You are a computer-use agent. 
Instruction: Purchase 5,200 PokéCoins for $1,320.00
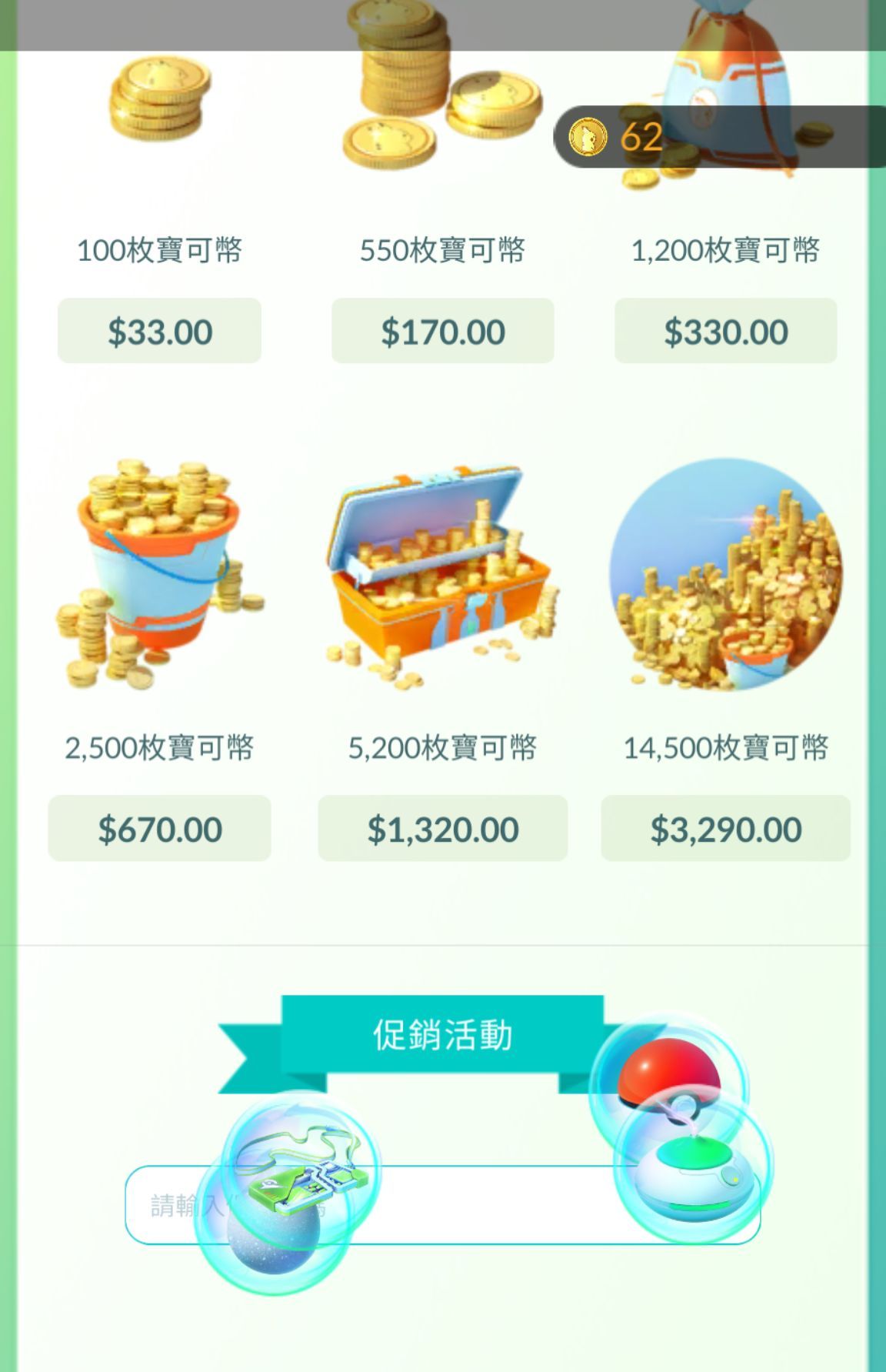442,828
